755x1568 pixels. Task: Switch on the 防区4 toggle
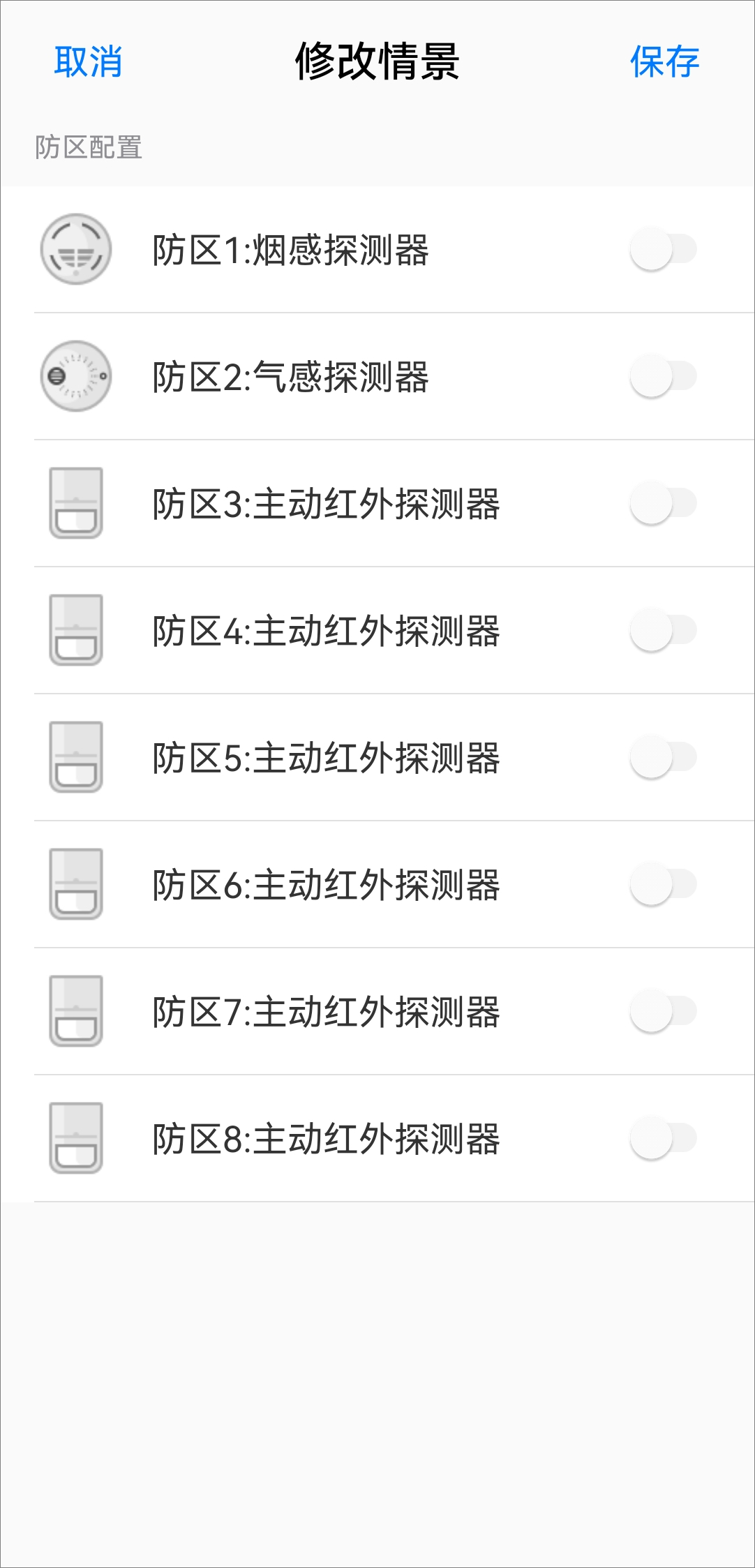click(663, 630)
